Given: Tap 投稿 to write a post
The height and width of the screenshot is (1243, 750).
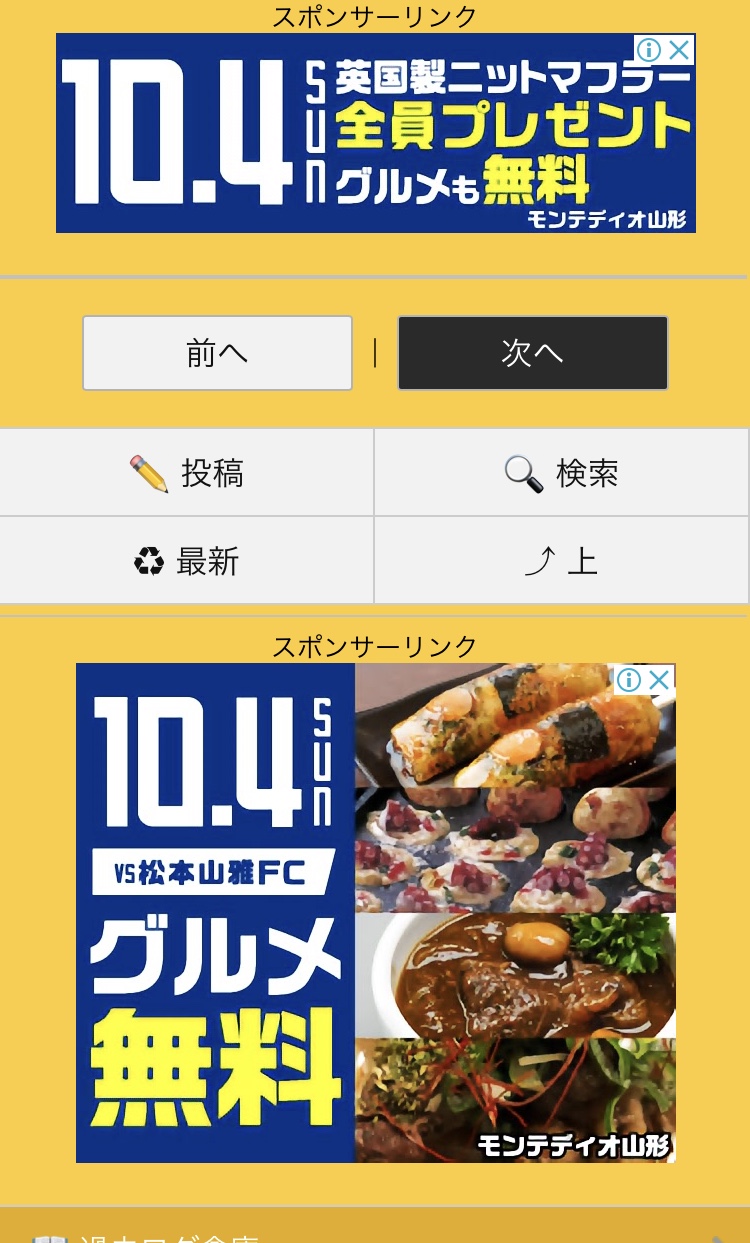Looking at the screenshot, I should [187, 473].
